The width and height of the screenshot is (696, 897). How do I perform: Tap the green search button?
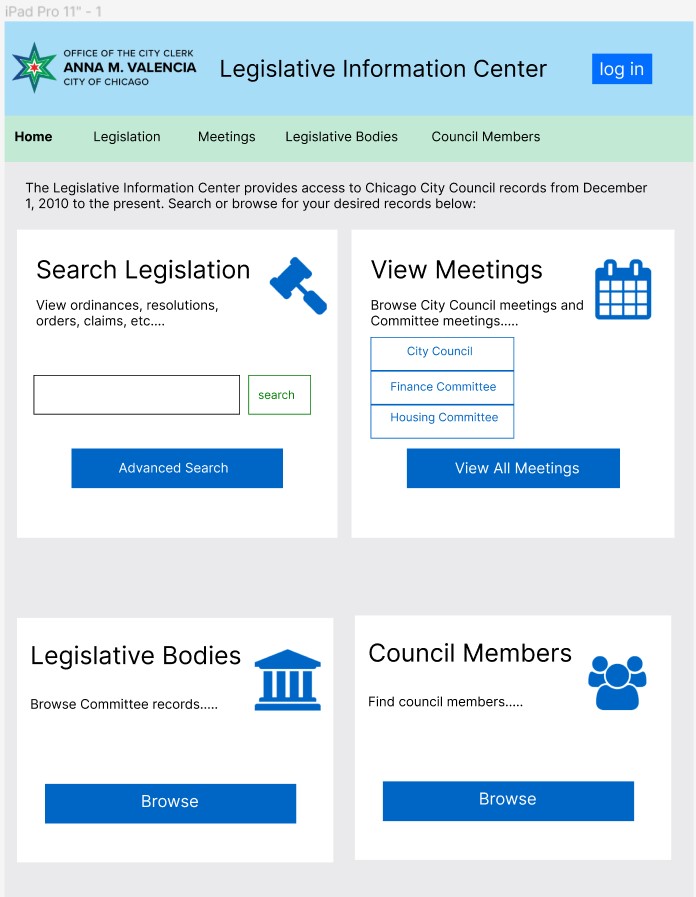[x=279, y=395]
